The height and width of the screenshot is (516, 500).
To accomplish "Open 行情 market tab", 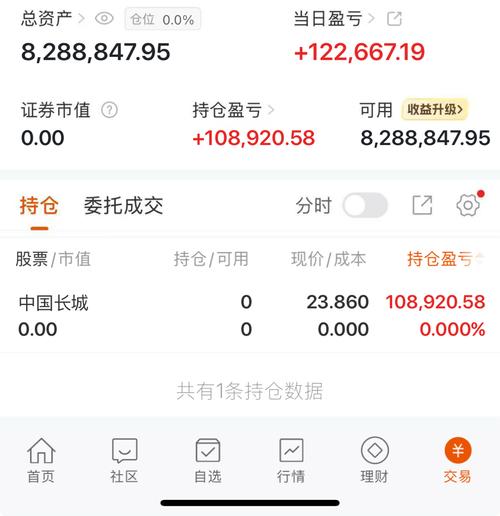I will pos(291,461).
